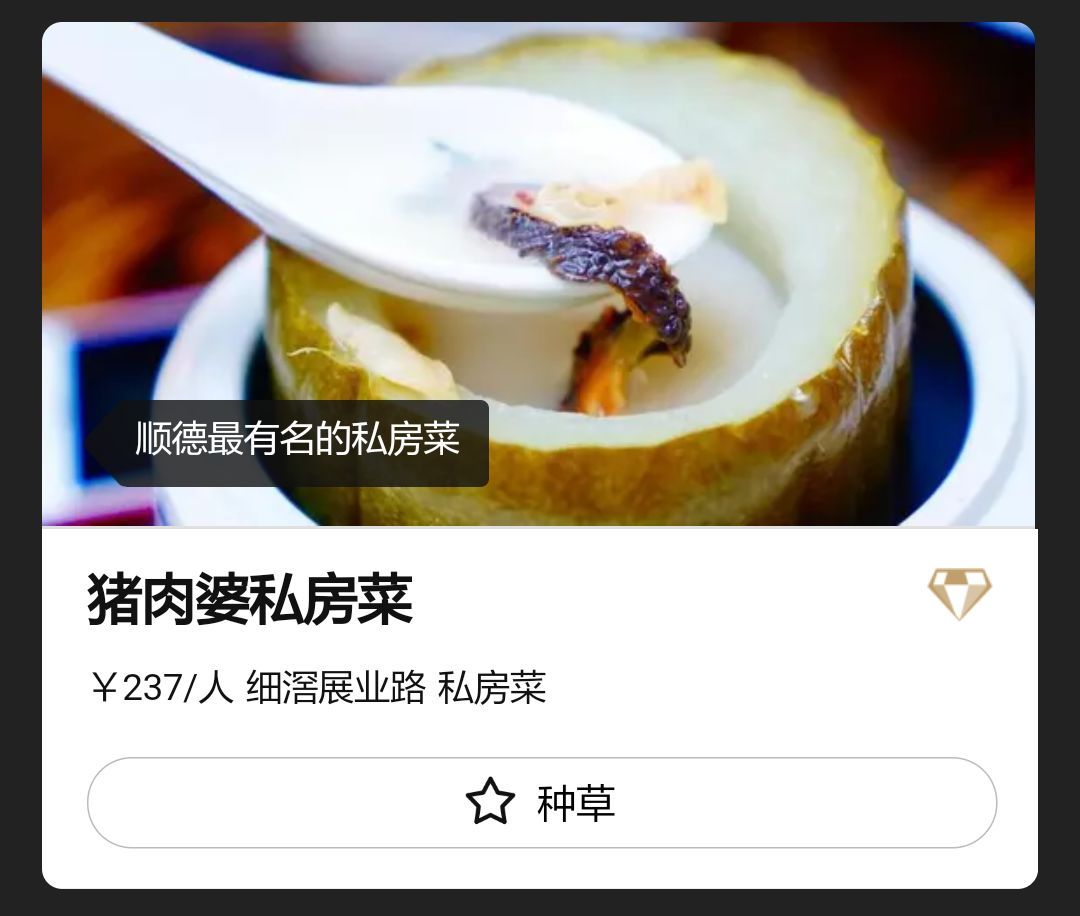Screen dimensions: 1080x916
Task: Open the 猪肉婆私房菜 restaurant card
Action: point(250,600)
